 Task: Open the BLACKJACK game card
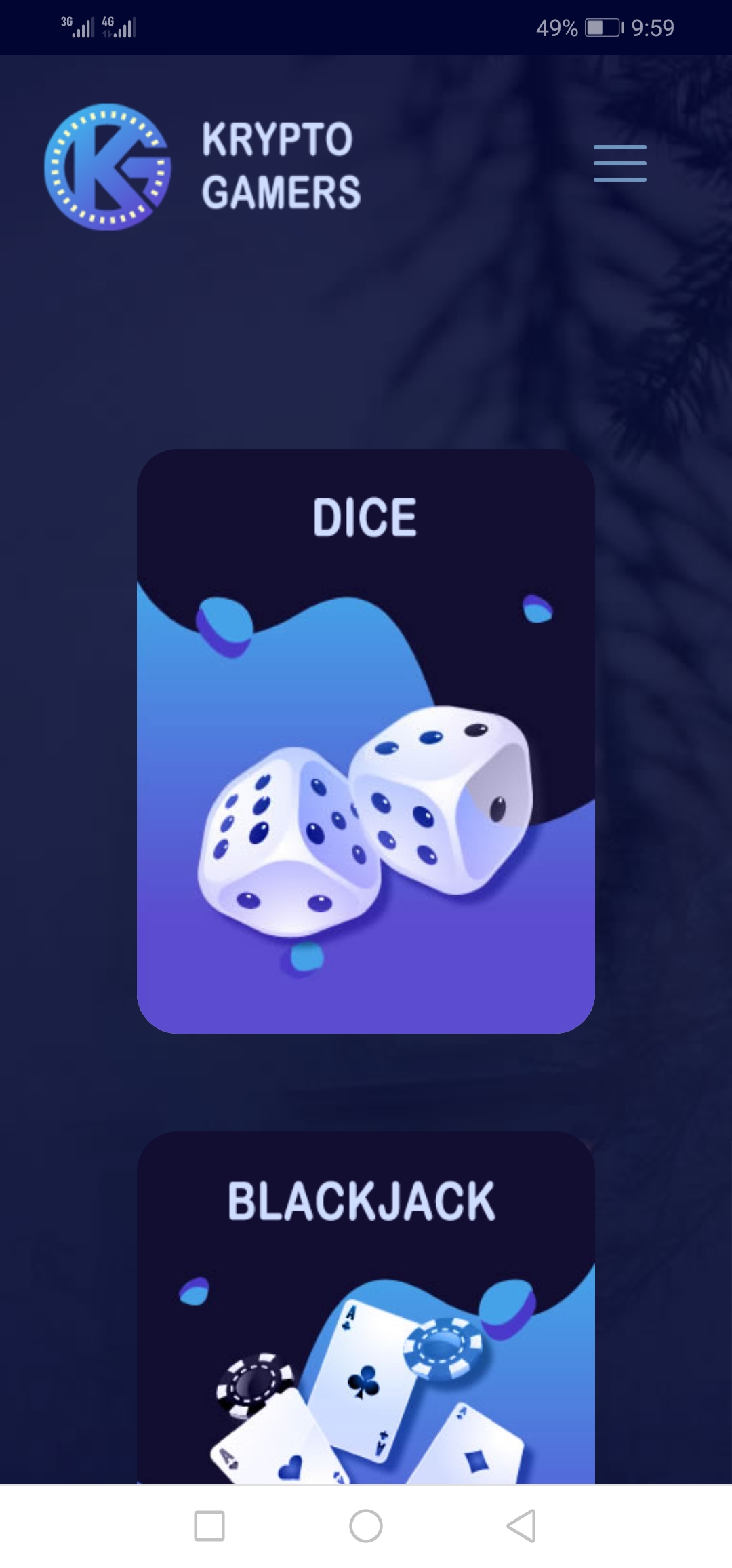[x=366, y=1322]
